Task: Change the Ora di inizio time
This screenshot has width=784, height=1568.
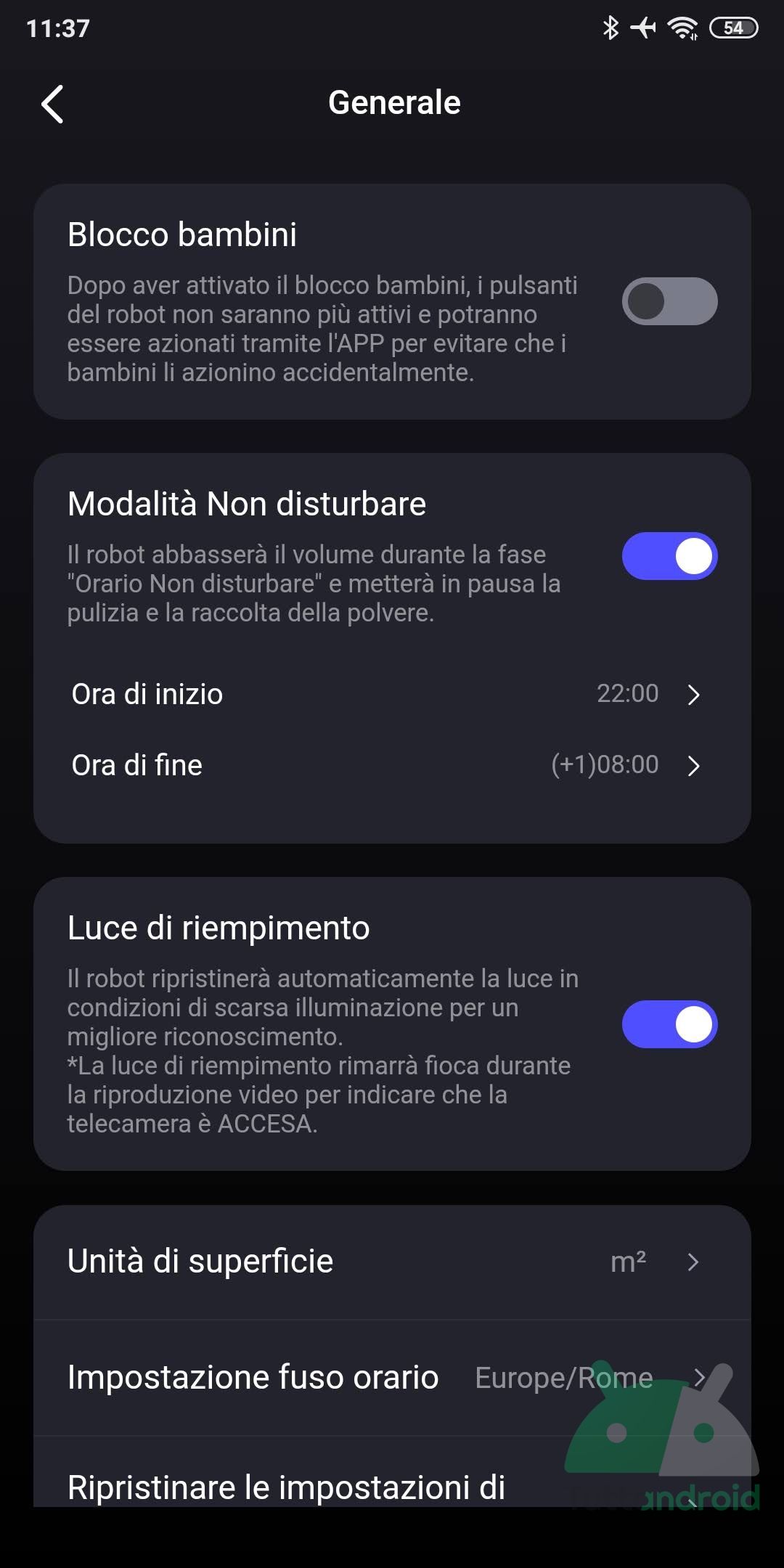Action: click(392, 694)
